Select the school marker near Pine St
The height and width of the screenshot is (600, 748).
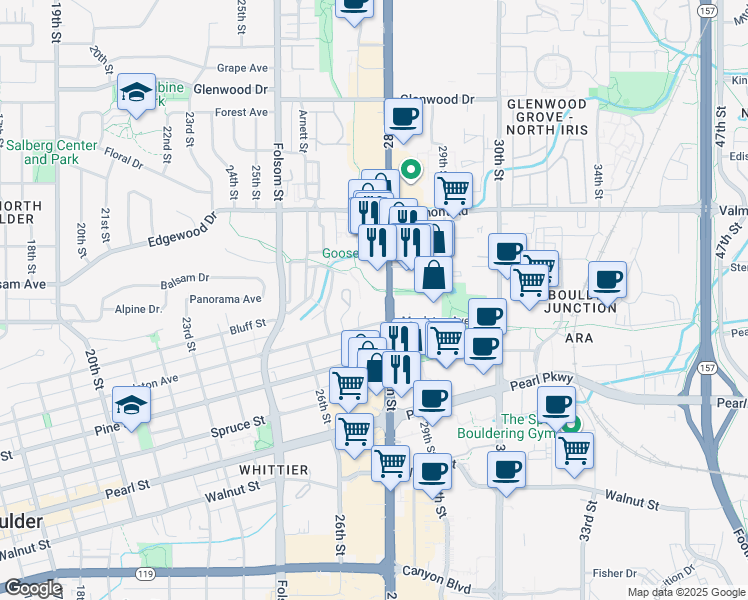coord(131,405)
